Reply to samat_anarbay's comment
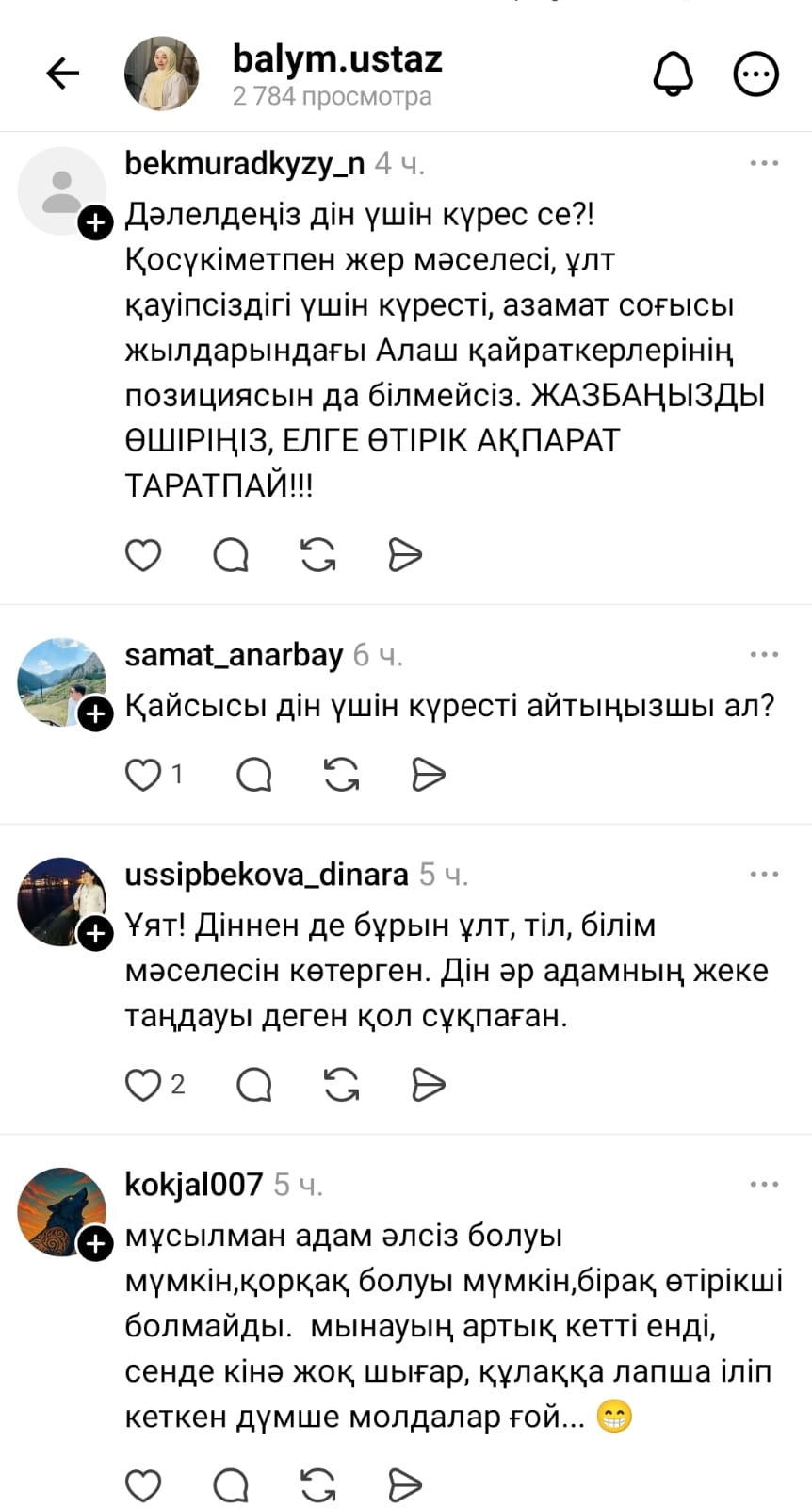This screenshot has width=812, height=1508. (x=254, y=775)
